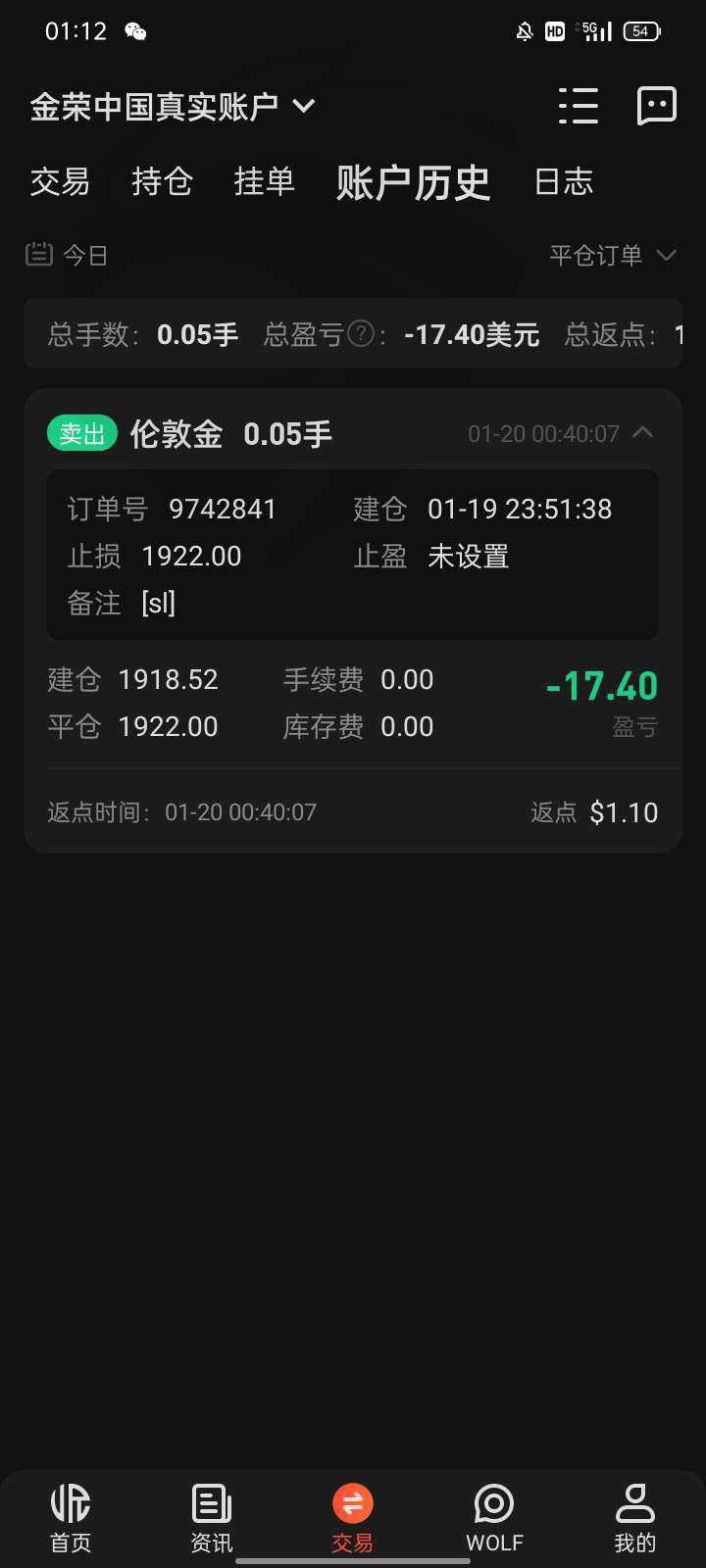Select the 账户历史 tab
Viewport: 706px width, 1568px height.
(x=413, y=182)
